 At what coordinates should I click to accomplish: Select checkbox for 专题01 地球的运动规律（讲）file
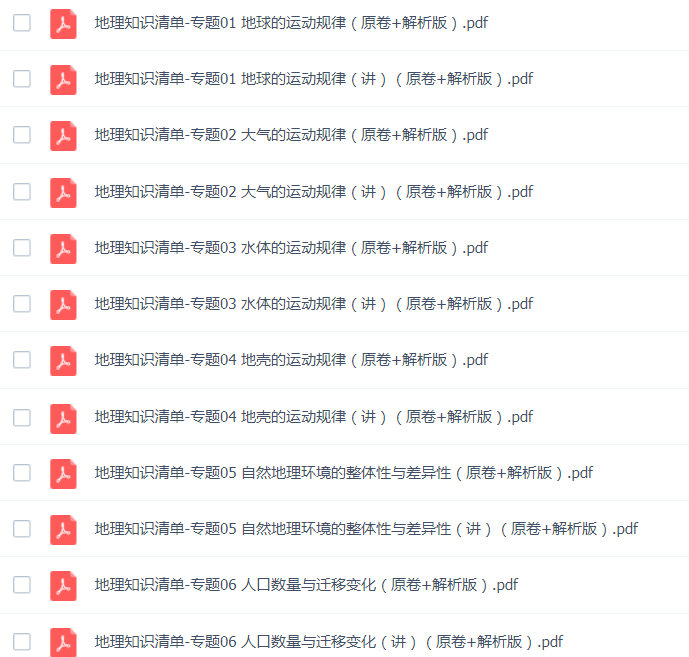22,78
